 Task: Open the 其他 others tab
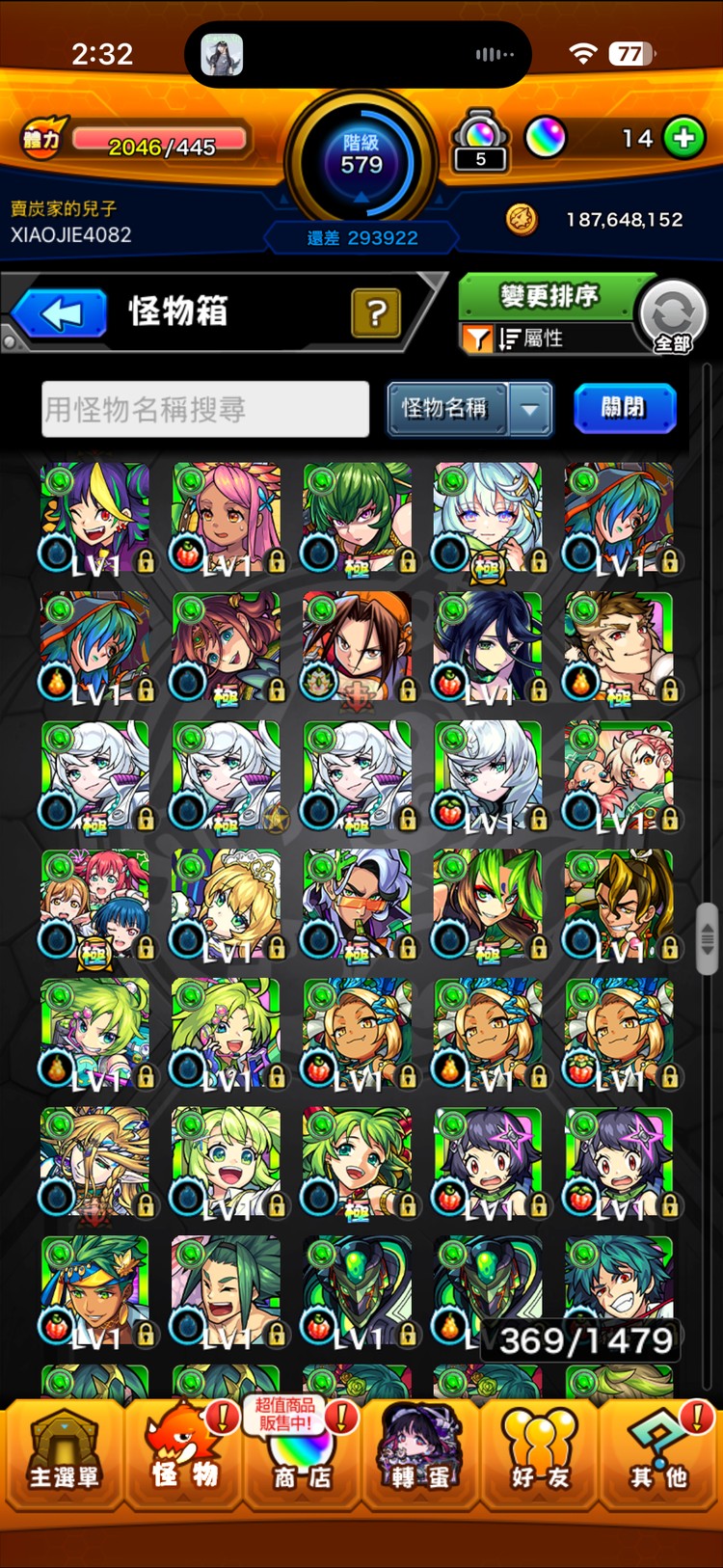point(659,1455)
